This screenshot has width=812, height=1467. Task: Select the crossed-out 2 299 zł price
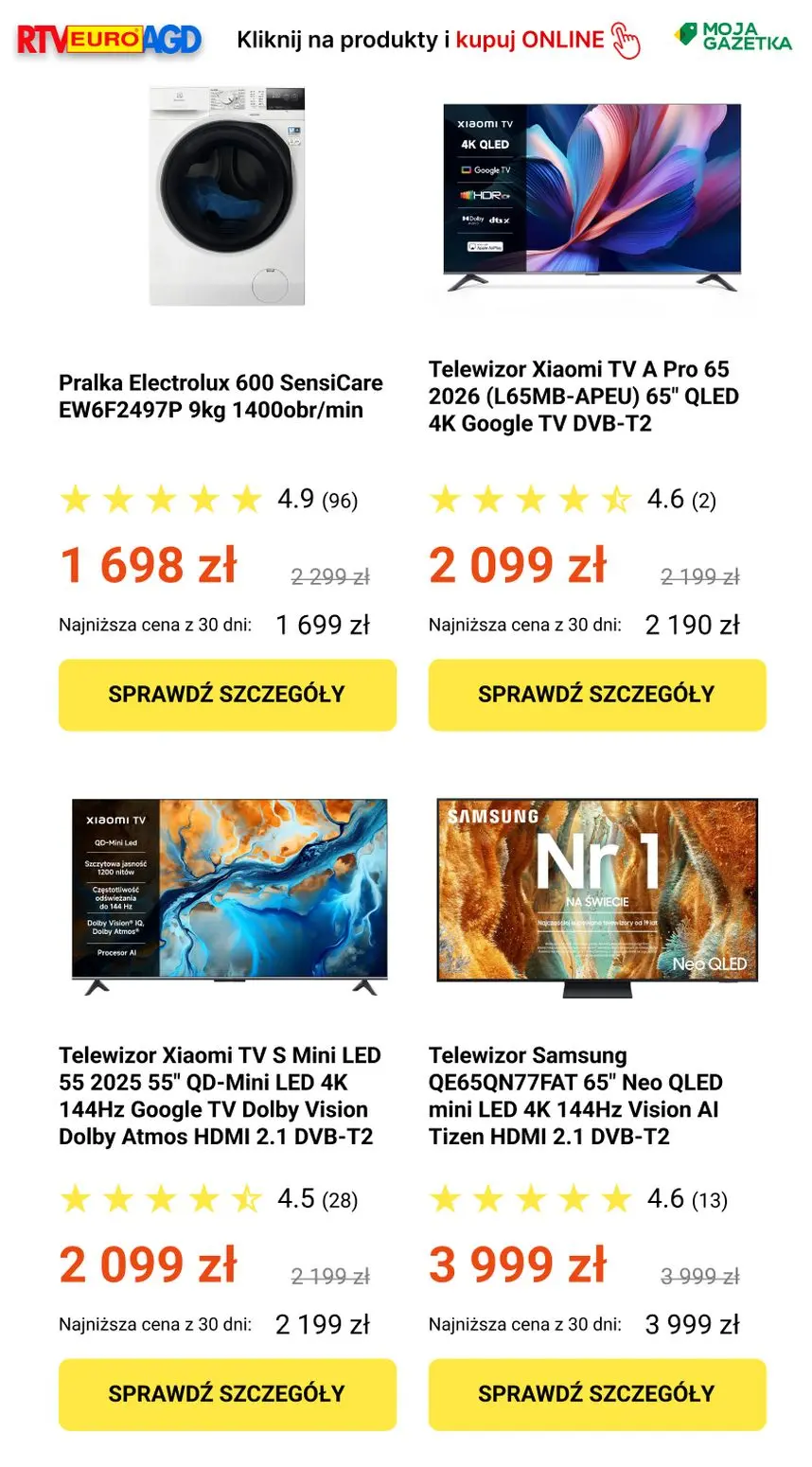click(329, 576)
